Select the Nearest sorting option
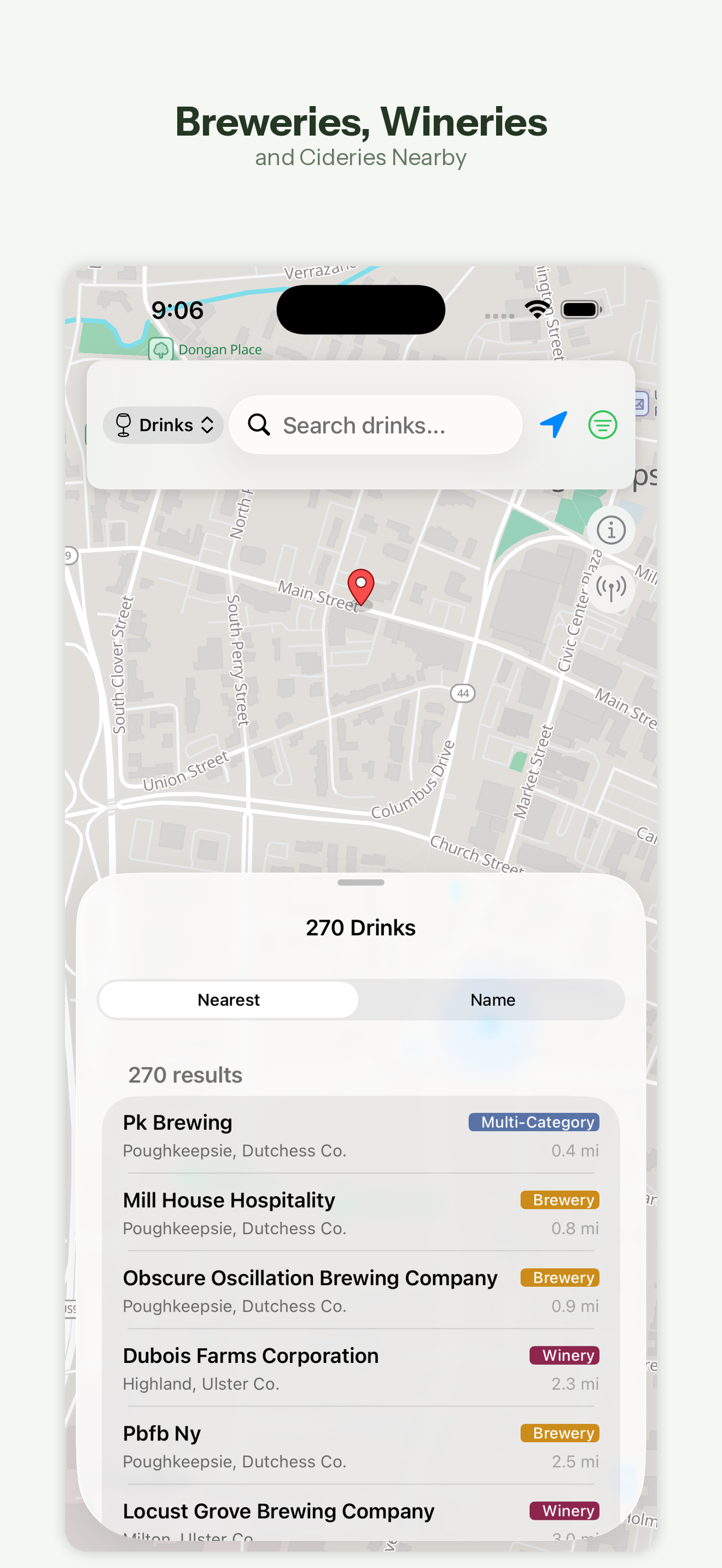Viewport: 722px width, 1568px height. coord(228,999)
